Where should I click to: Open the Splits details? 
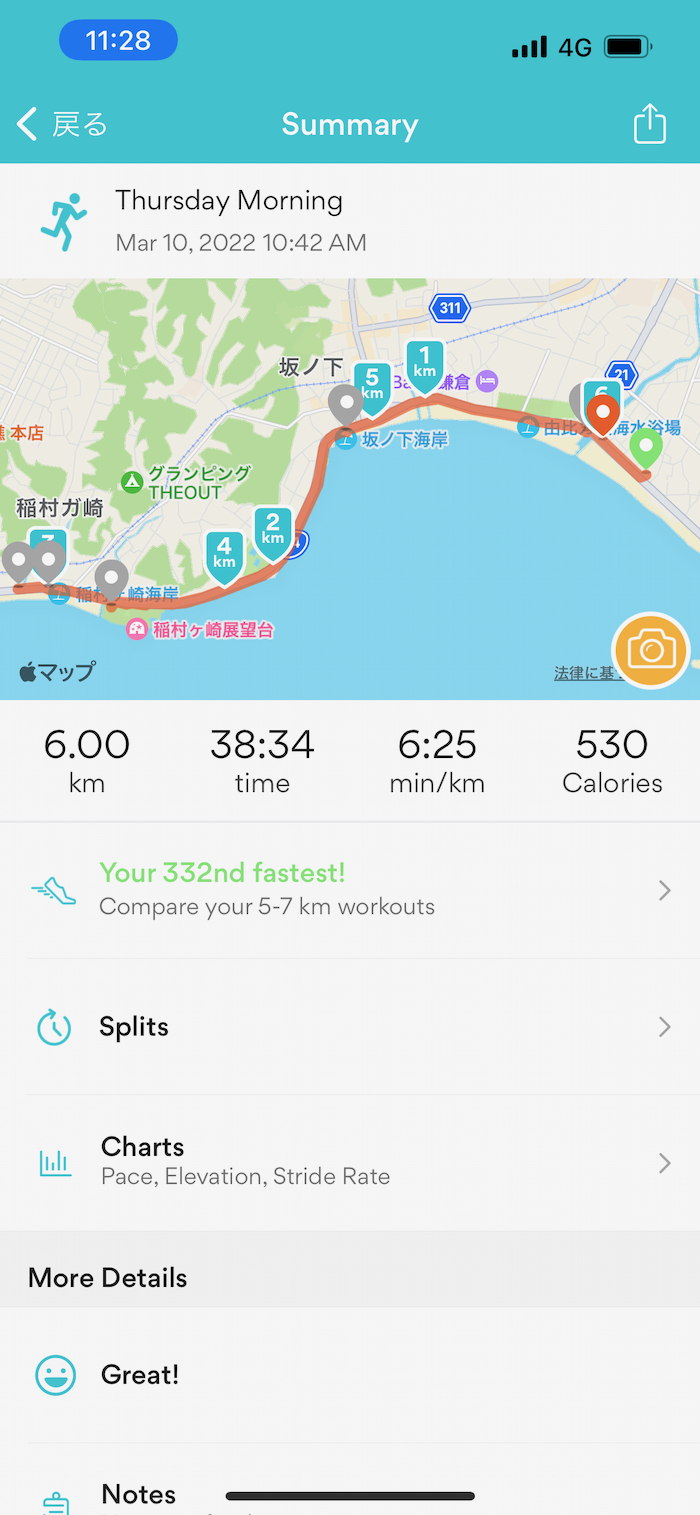(350, 1027)
